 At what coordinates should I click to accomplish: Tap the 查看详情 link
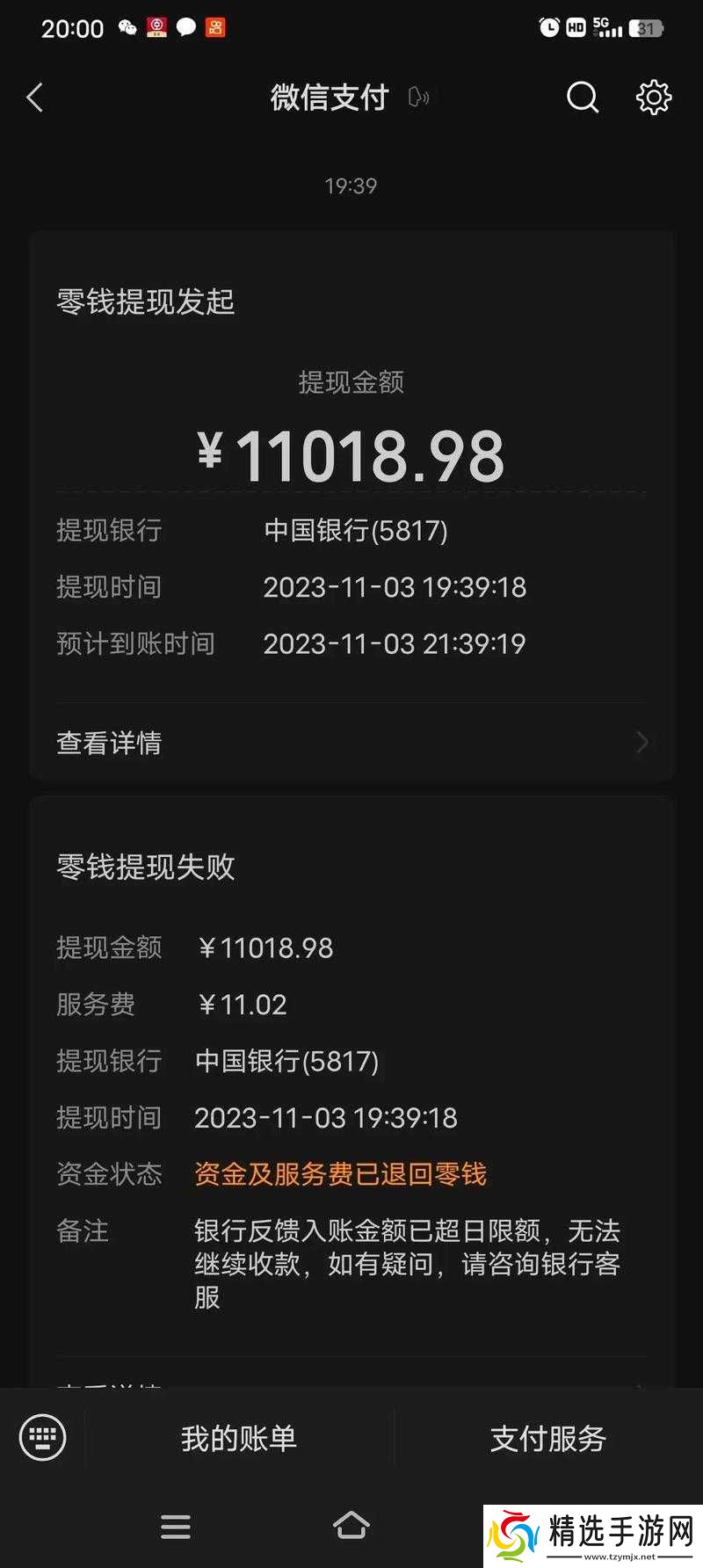(108, 743)
